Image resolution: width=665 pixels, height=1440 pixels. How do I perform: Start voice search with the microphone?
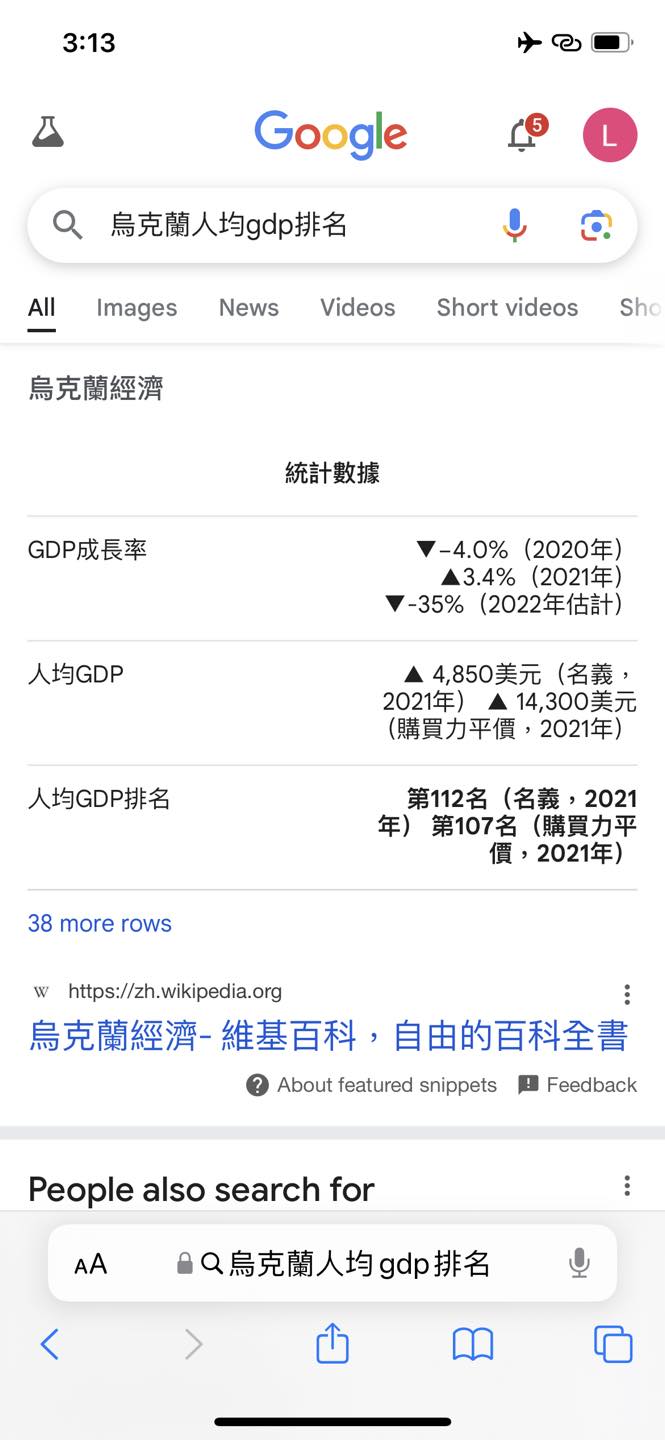pyautogui.click(x=514, y=225)
